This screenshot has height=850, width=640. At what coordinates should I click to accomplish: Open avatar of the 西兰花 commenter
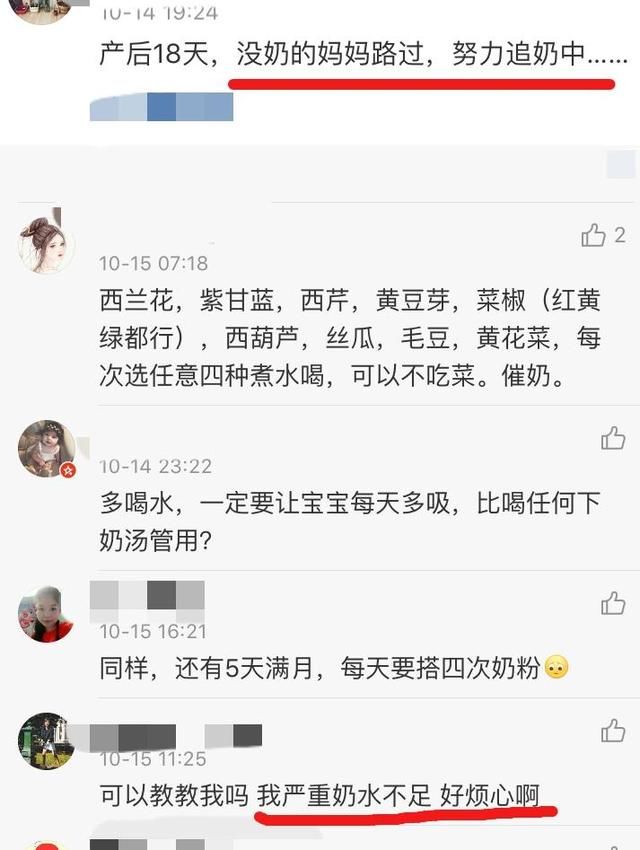46,244
